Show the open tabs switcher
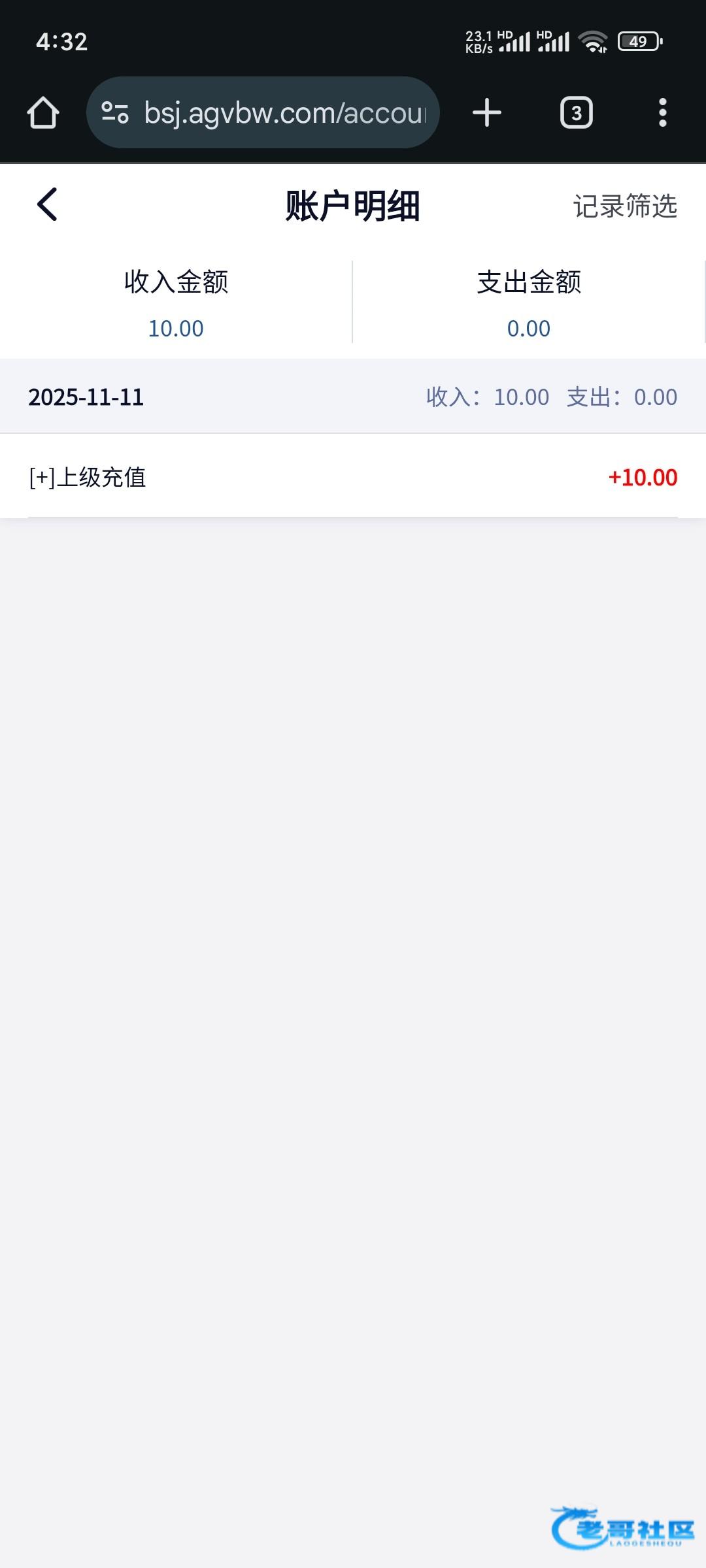Image resolution: width=706 pixels, height=1568 pixels. 576,113
